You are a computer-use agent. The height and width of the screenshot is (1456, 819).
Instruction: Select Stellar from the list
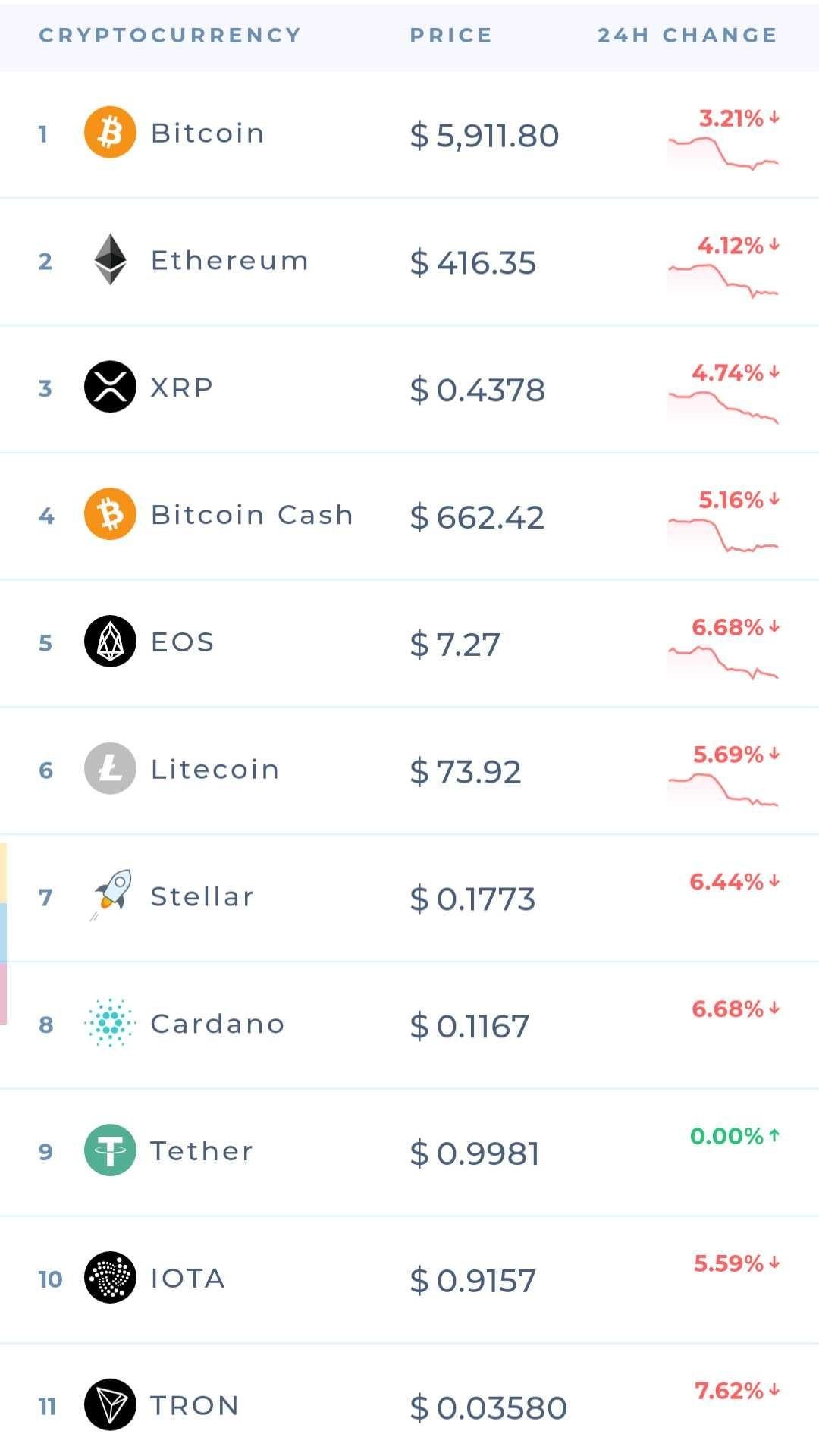click(409, 899)
